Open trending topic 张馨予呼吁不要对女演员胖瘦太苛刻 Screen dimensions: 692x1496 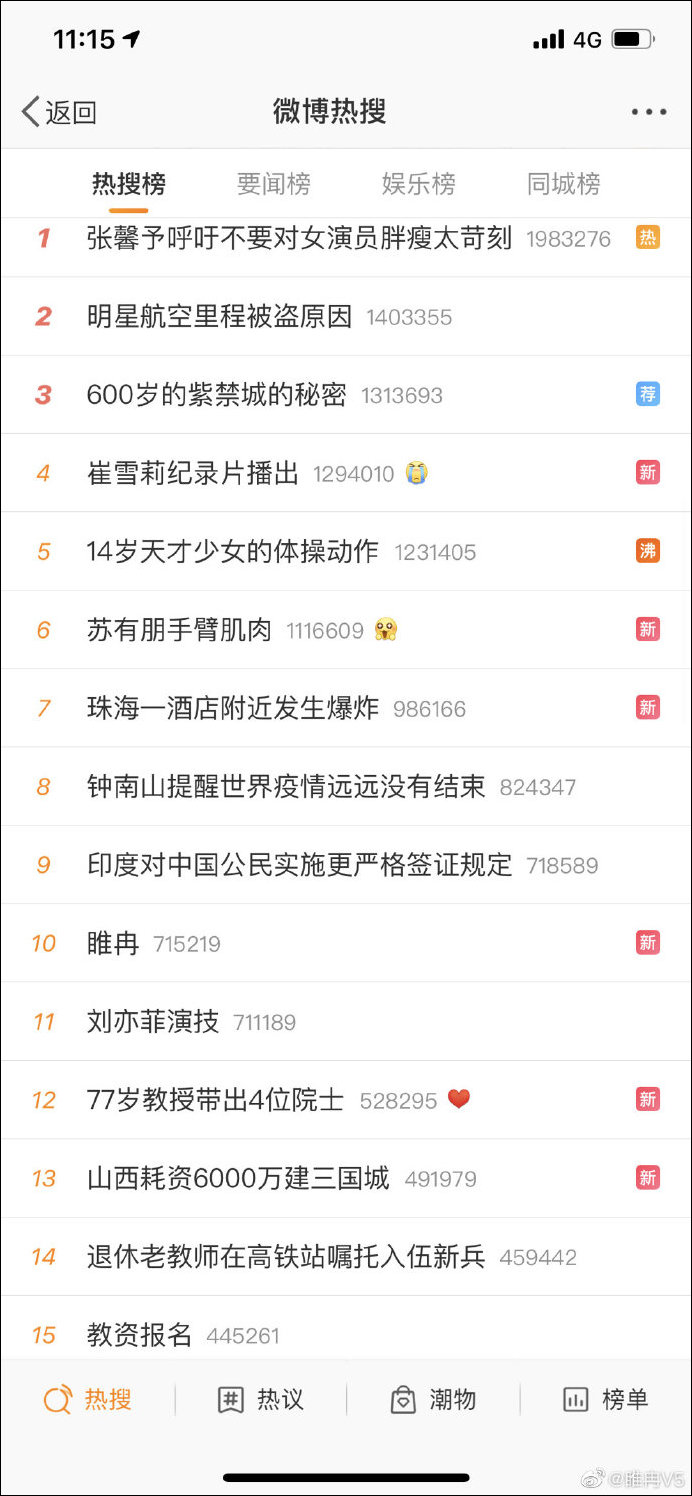[x=299, y=238]
